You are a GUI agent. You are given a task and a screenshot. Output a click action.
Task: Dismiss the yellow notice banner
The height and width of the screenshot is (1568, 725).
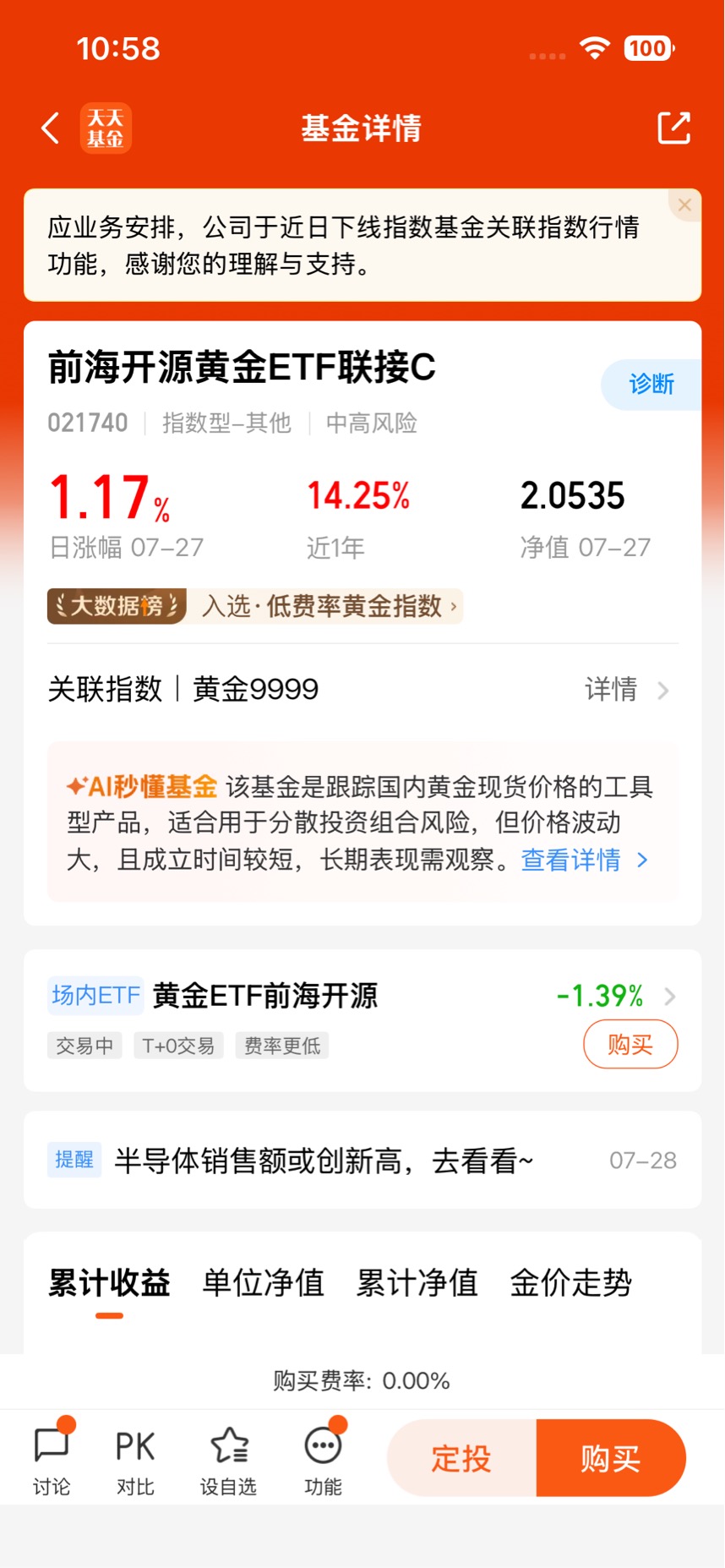click(x=684, y=205)
